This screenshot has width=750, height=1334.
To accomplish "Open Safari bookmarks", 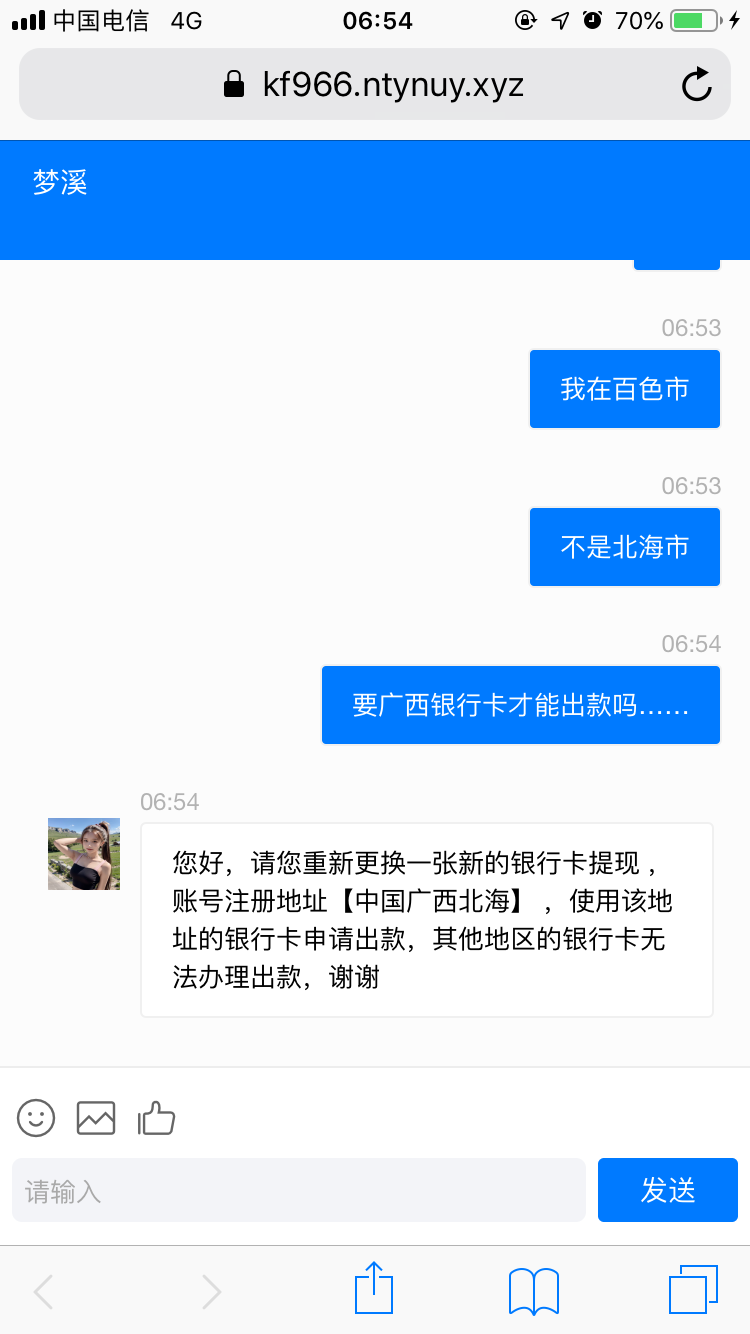I will tap(534, 1290).
